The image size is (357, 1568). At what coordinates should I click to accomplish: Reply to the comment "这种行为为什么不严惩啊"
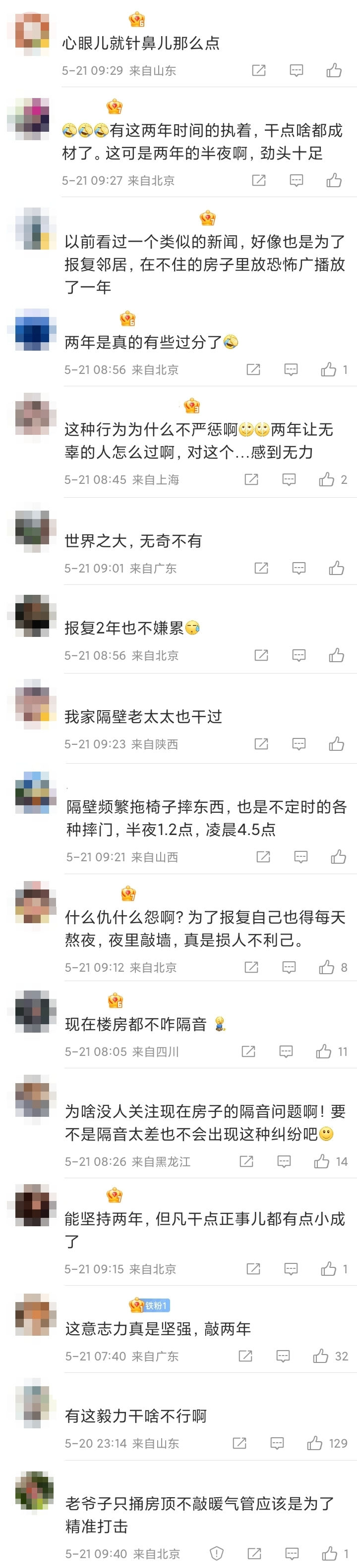[289, 479]
